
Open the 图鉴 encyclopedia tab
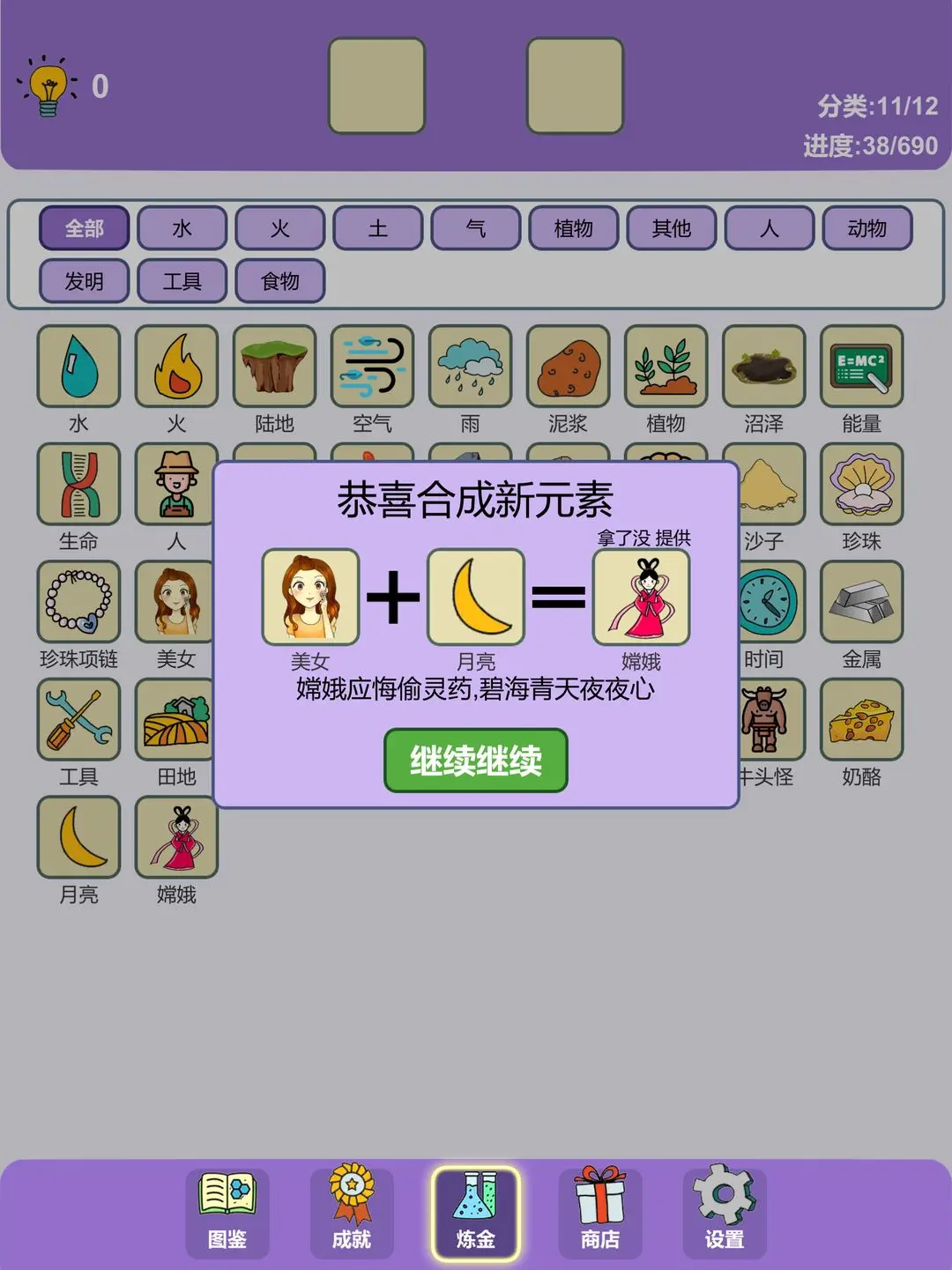[227, 1212]
